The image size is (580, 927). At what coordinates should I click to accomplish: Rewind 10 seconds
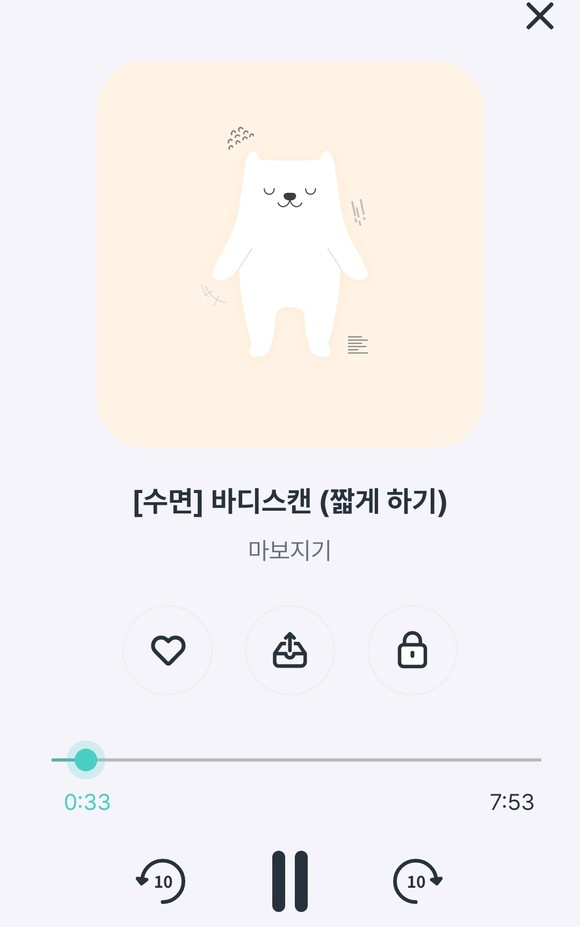click(x=161, y=881)
